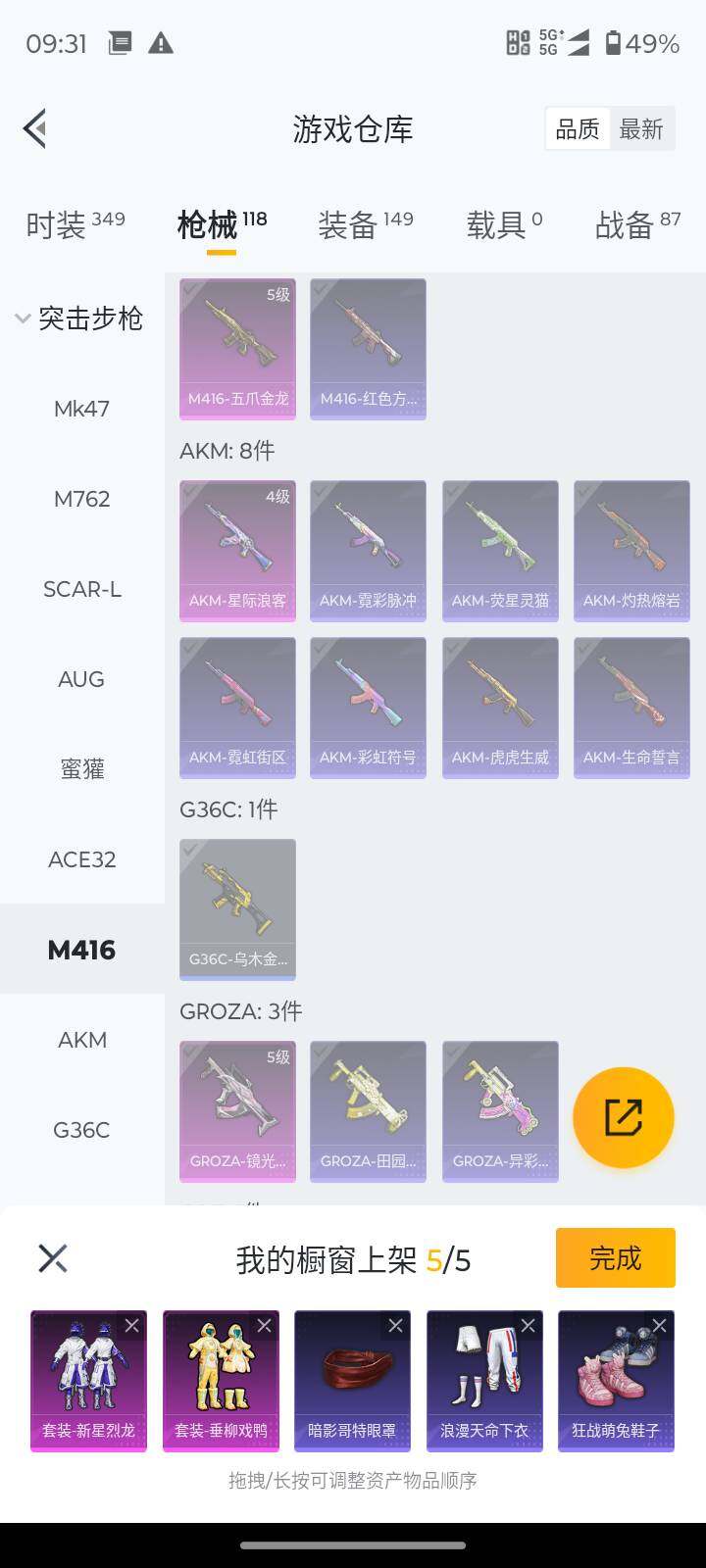Collapse the 突击步枪 category

click(x=78, y=318)
